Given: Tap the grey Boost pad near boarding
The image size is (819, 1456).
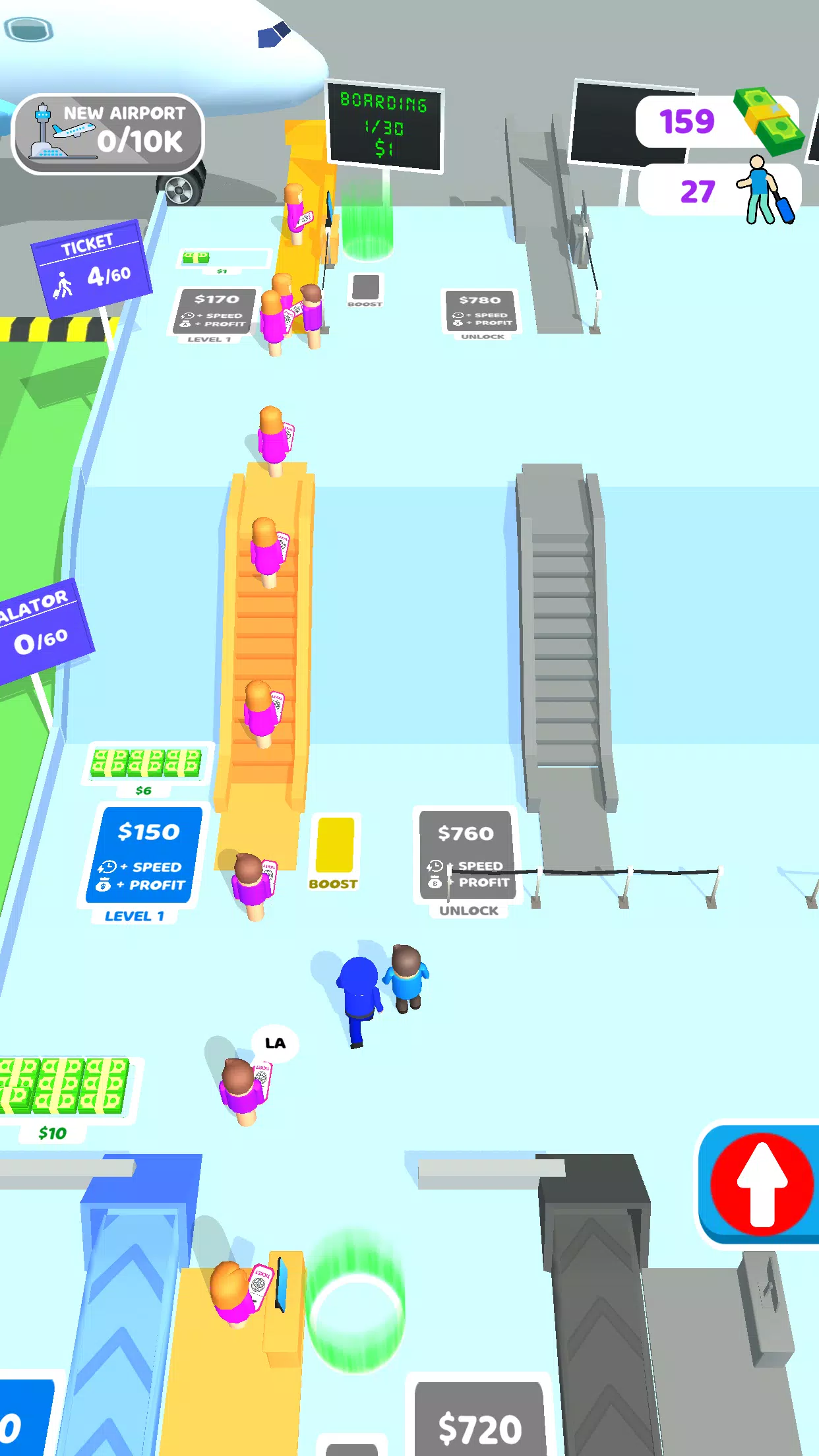Looking at the screenshot, I should 365,288.
